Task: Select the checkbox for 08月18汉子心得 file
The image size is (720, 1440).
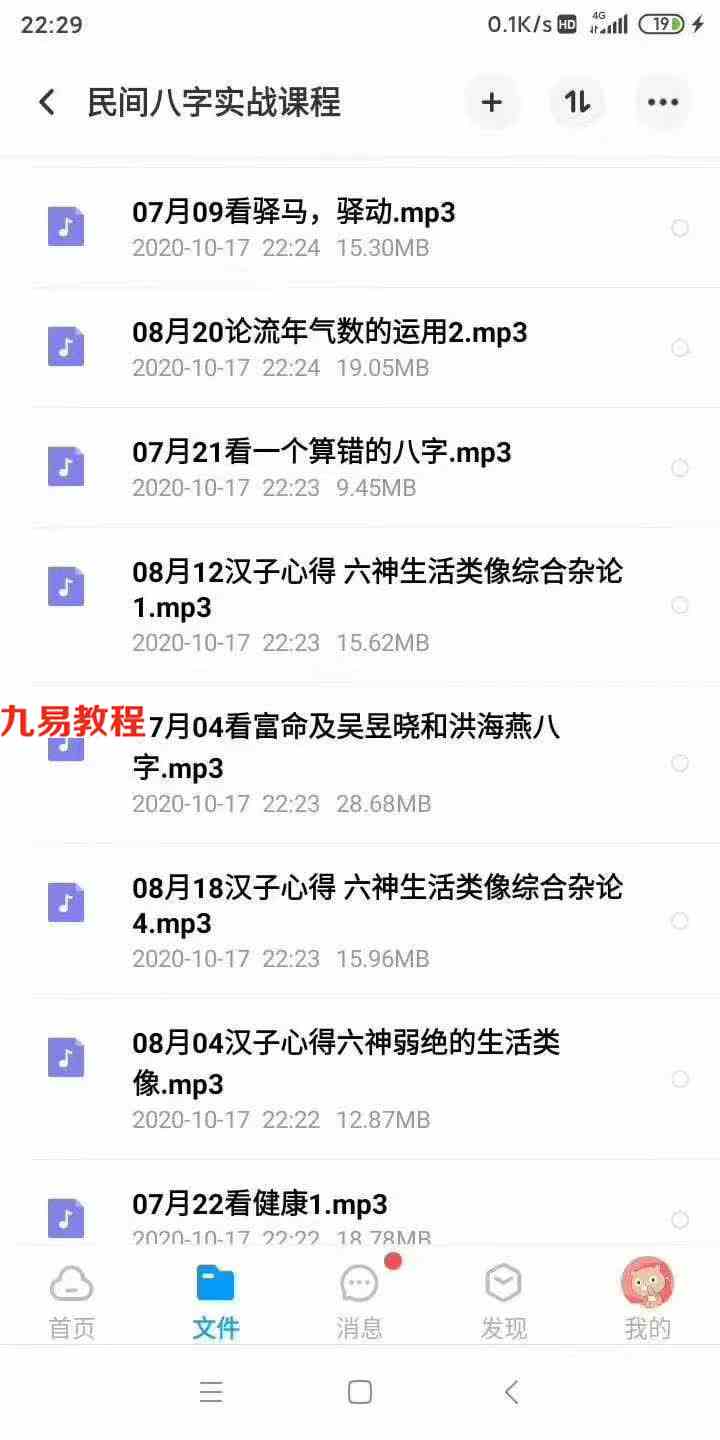Action: [680, 921]
